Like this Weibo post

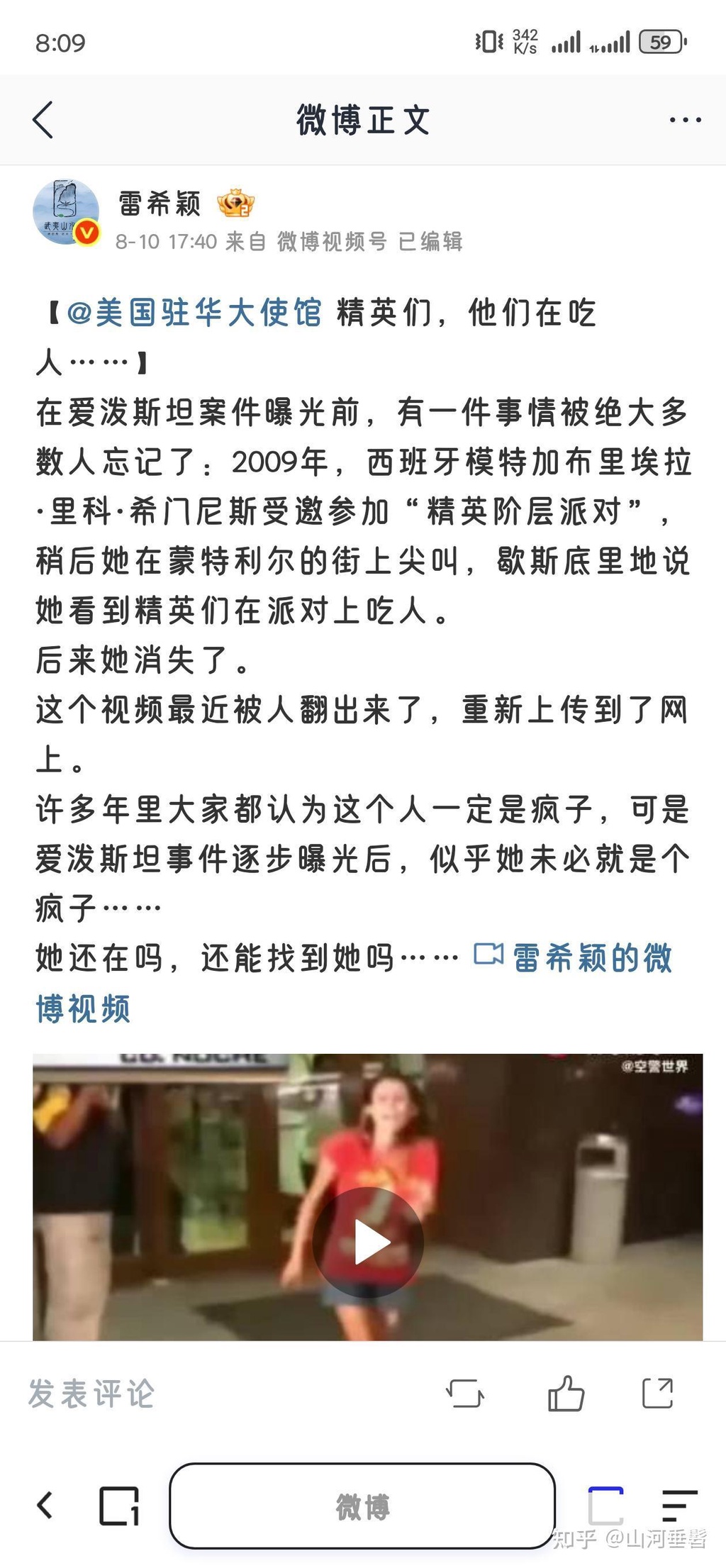coord(566,1393)
